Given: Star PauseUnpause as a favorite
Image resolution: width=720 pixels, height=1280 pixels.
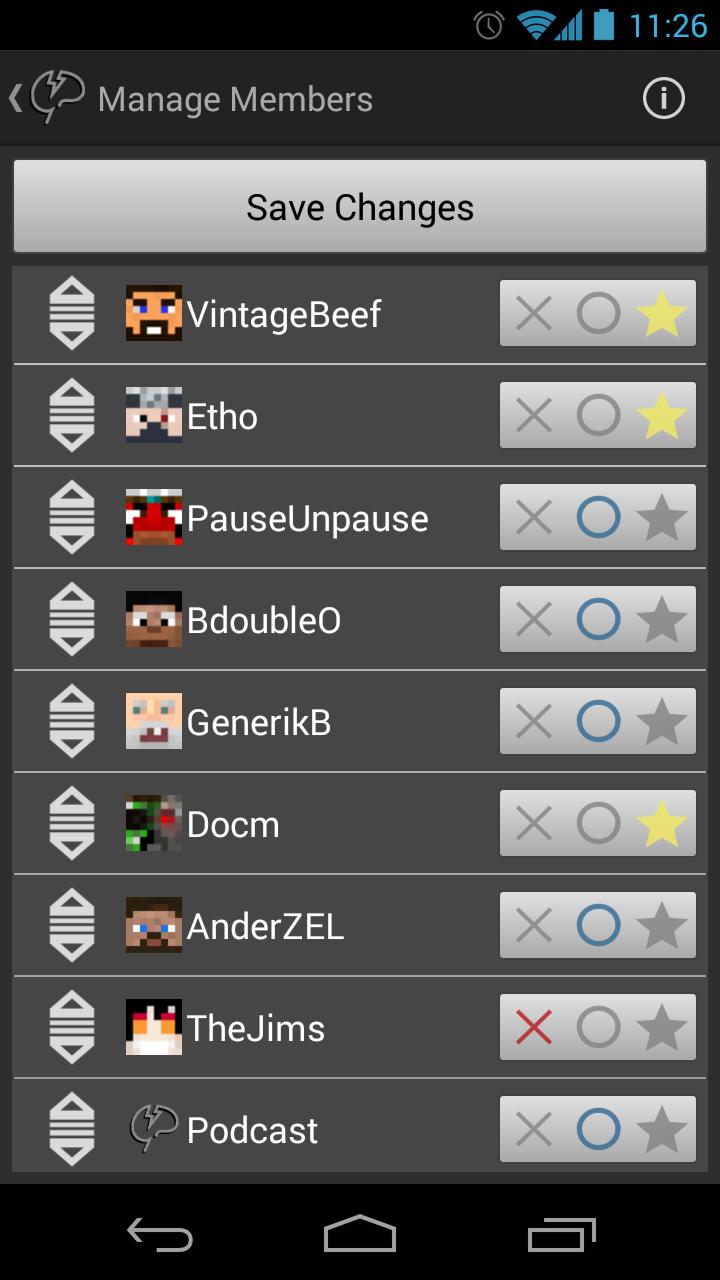Looking at the screenshot, I should (661, 517).
